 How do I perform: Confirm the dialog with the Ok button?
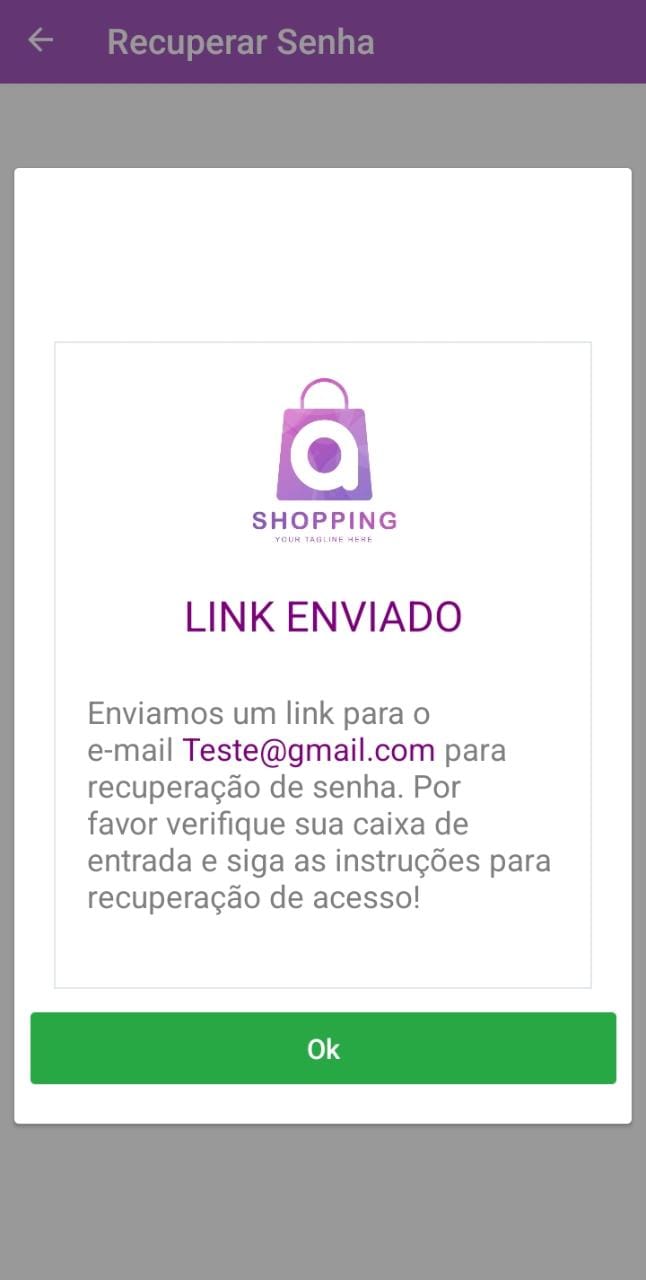(323, 1048)
